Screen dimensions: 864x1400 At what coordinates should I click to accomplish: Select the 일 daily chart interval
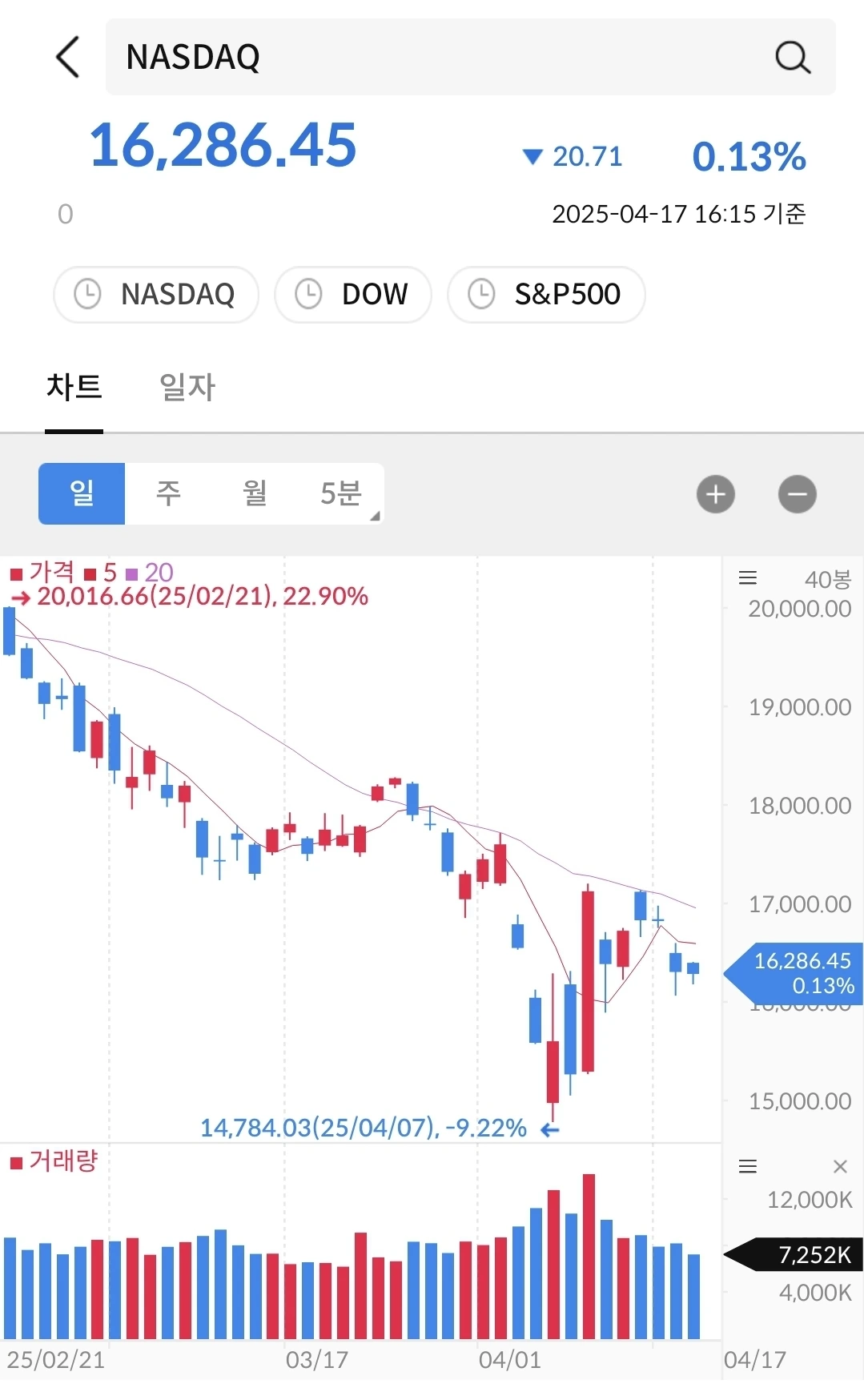click(82, 493)
